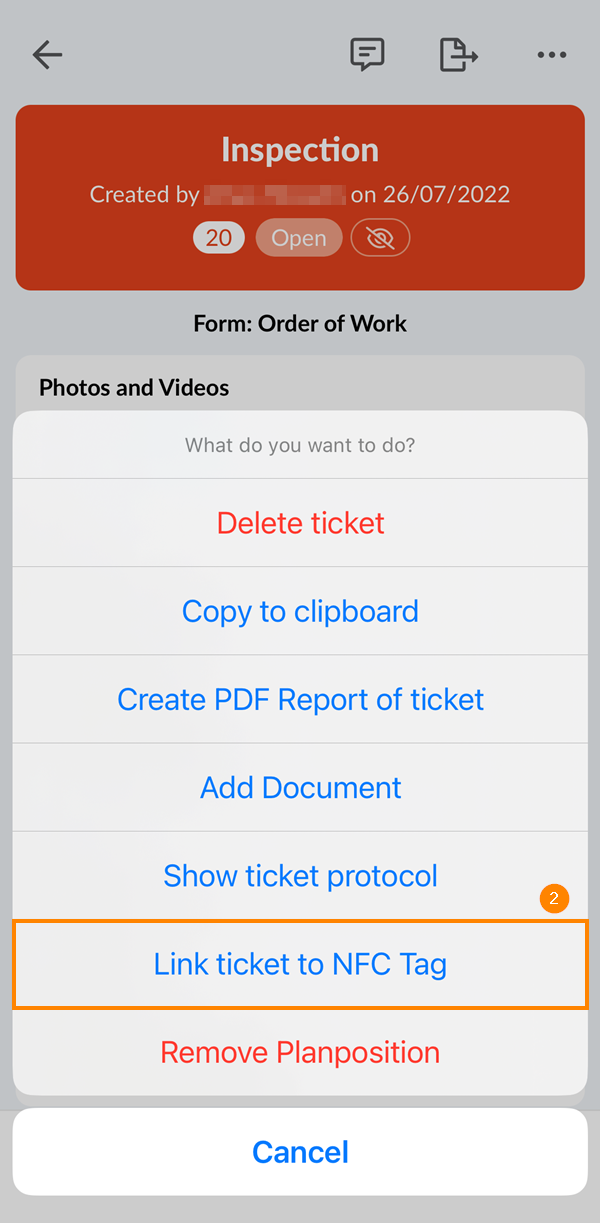This screenshot has width=600, height=1223.
Task: Open the three-dot overflow menu
Action: point(551,55)
